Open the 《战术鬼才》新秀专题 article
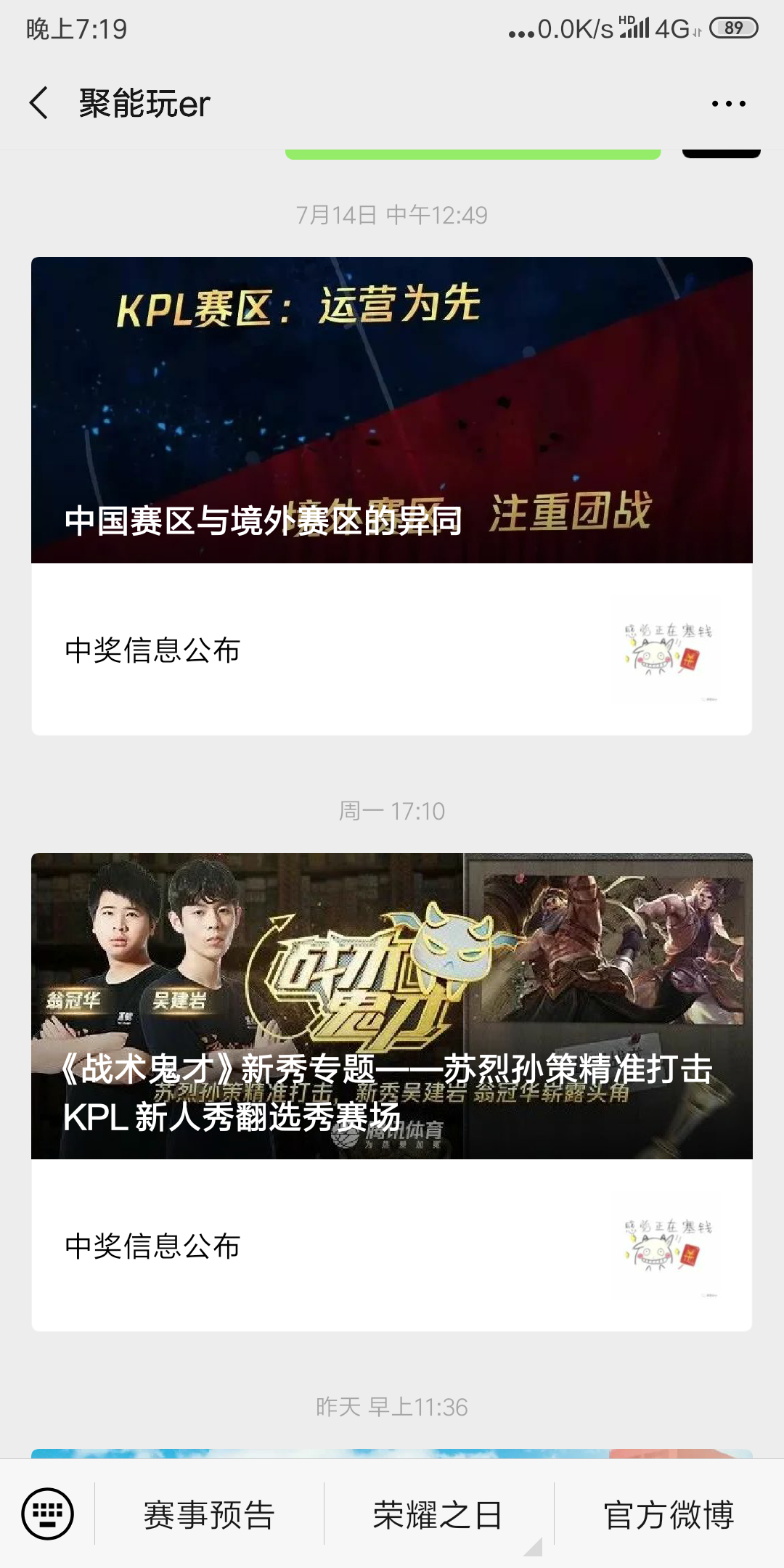 391,1006
